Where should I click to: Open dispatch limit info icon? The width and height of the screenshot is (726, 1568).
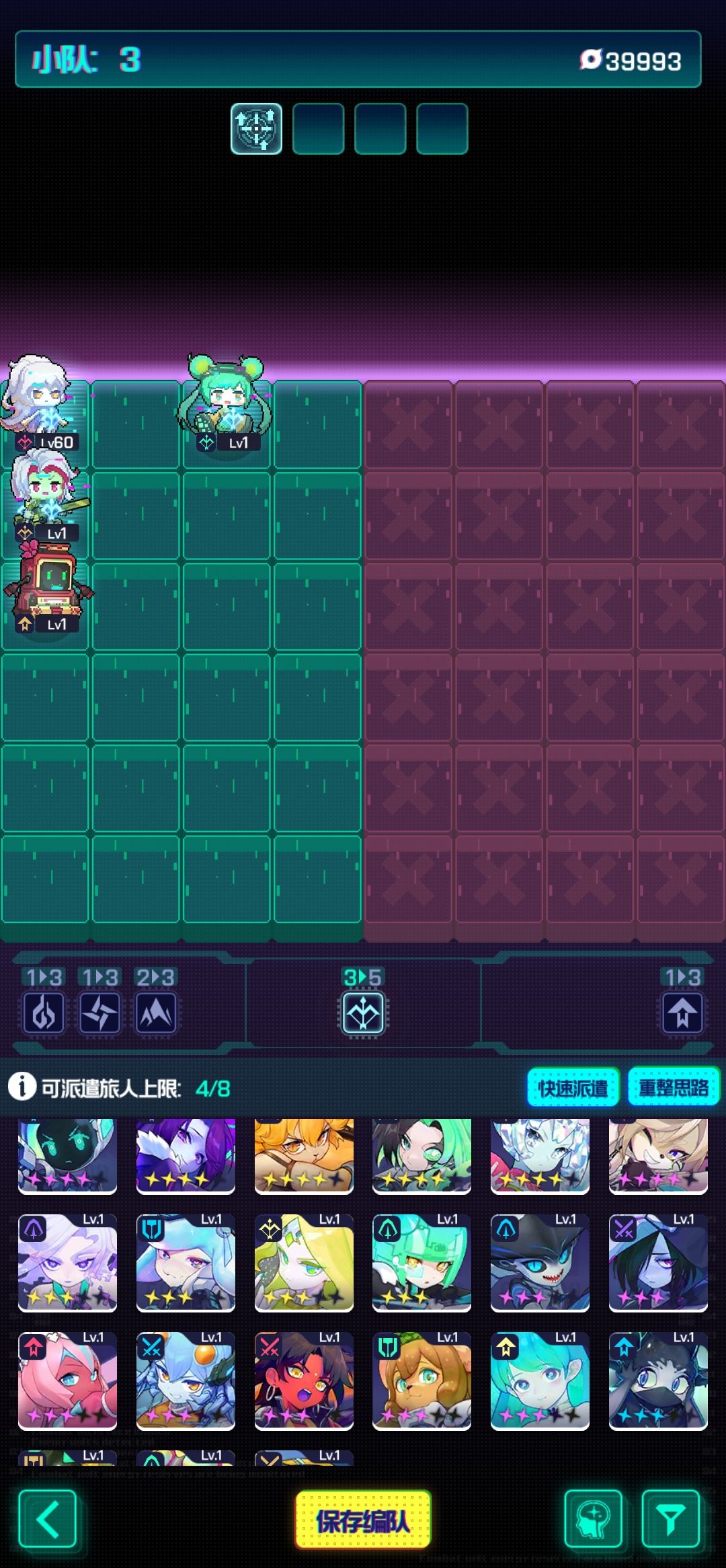[x=22, y=1087]
